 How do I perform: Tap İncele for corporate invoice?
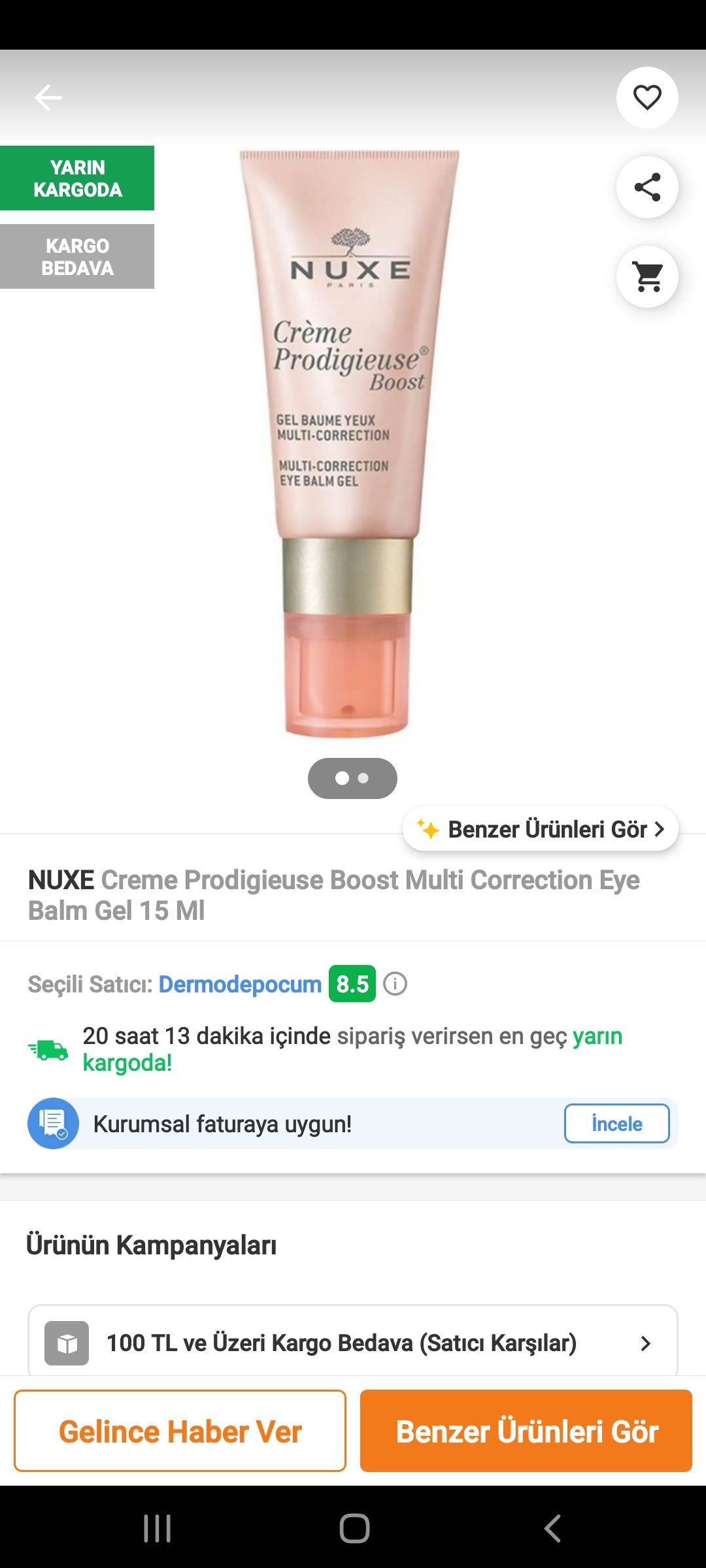point(616,1124)
